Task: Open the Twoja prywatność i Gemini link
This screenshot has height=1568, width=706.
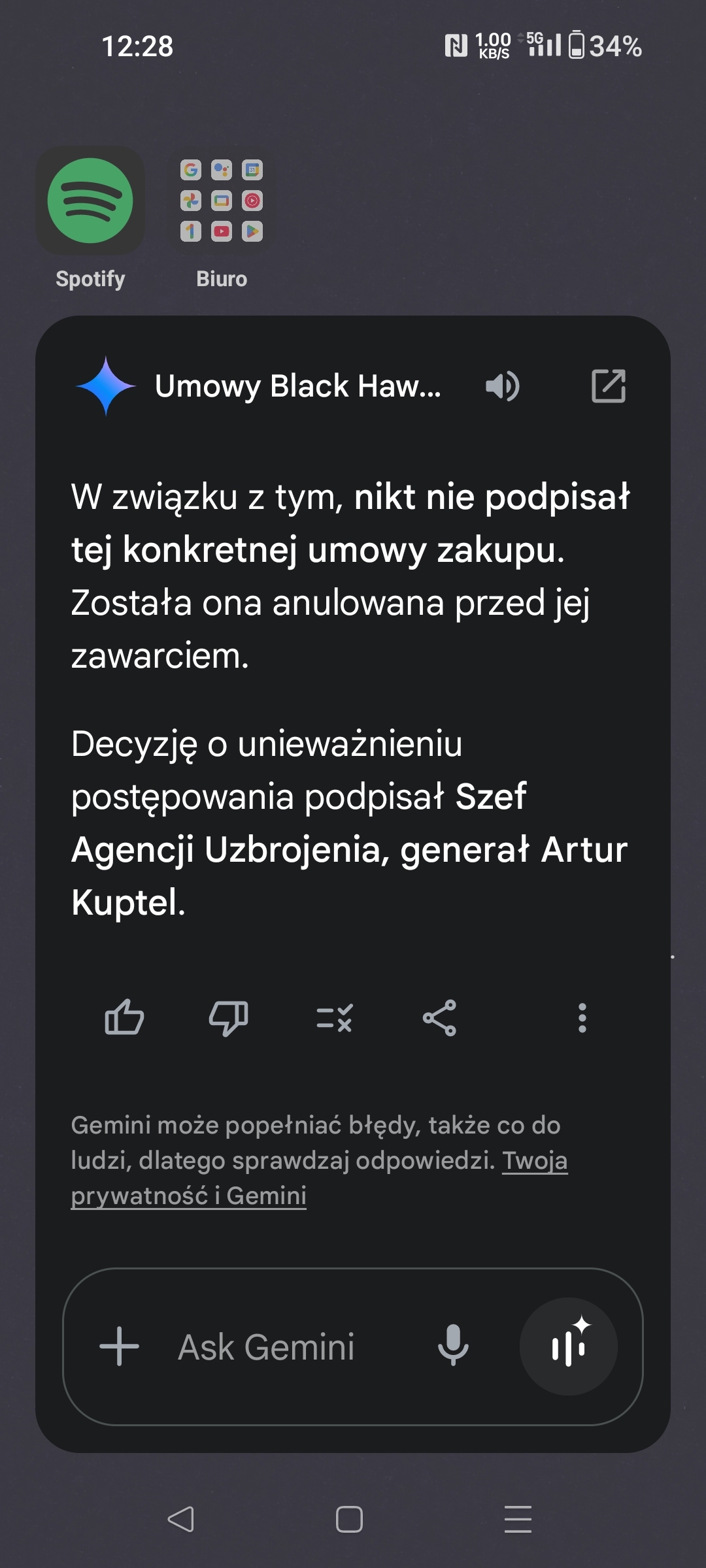Action: tap(319, 1178)
